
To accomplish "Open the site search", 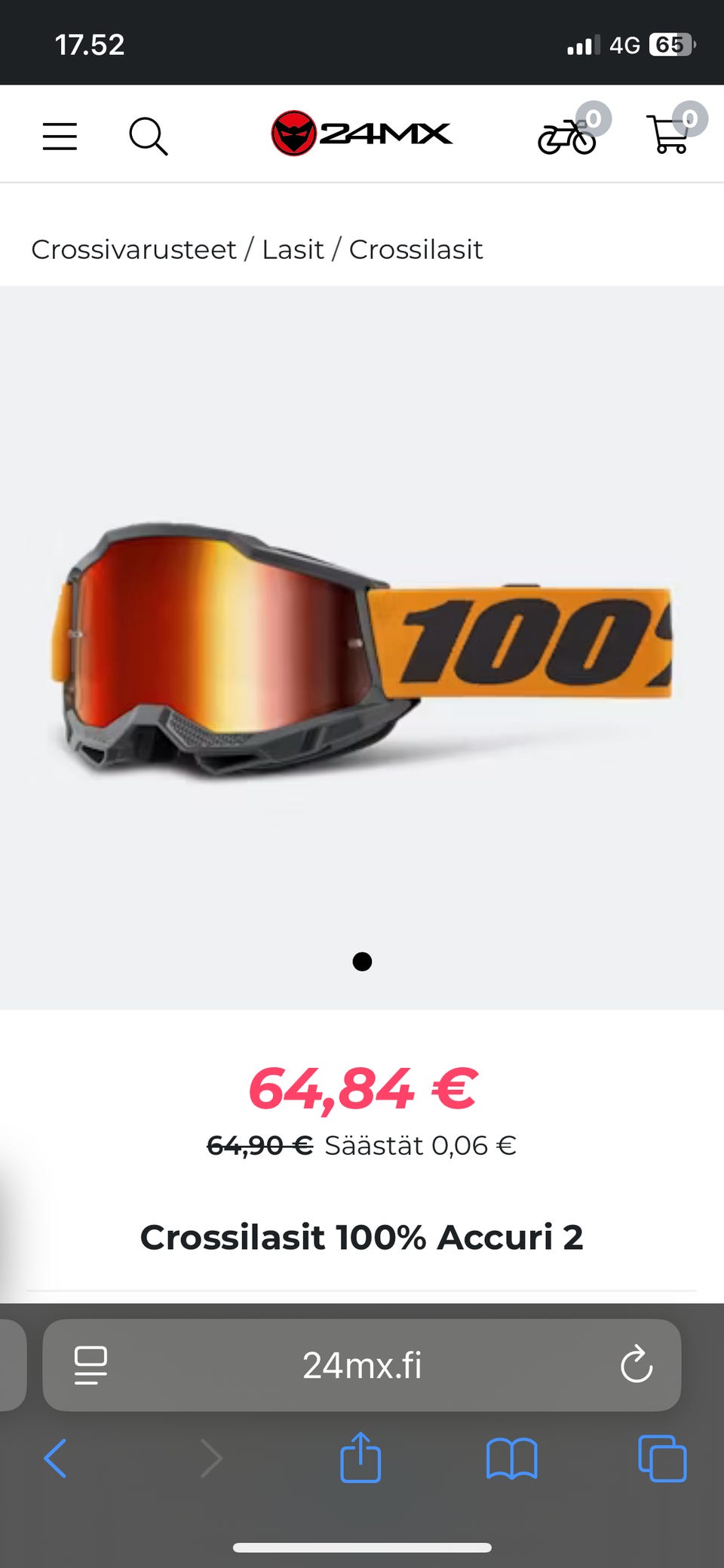I will (149, 137).
